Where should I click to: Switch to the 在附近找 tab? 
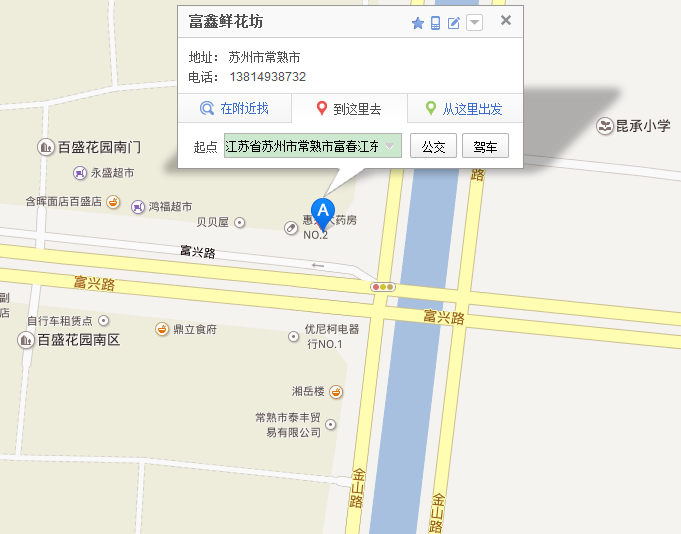coord(235,108)
